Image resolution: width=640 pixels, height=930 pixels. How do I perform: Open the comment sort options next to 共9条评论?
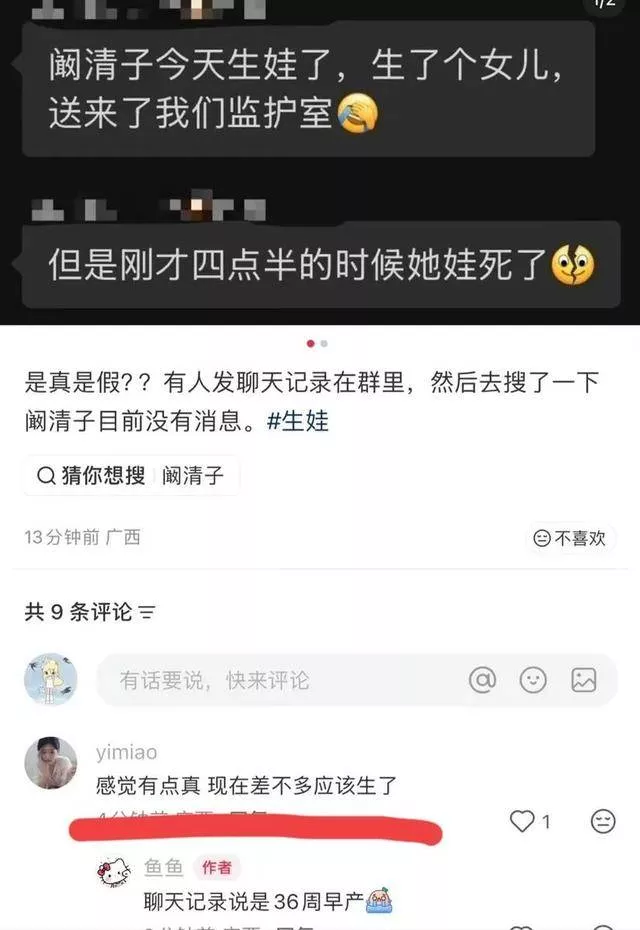pyautogui.click(x=147, y=612)
